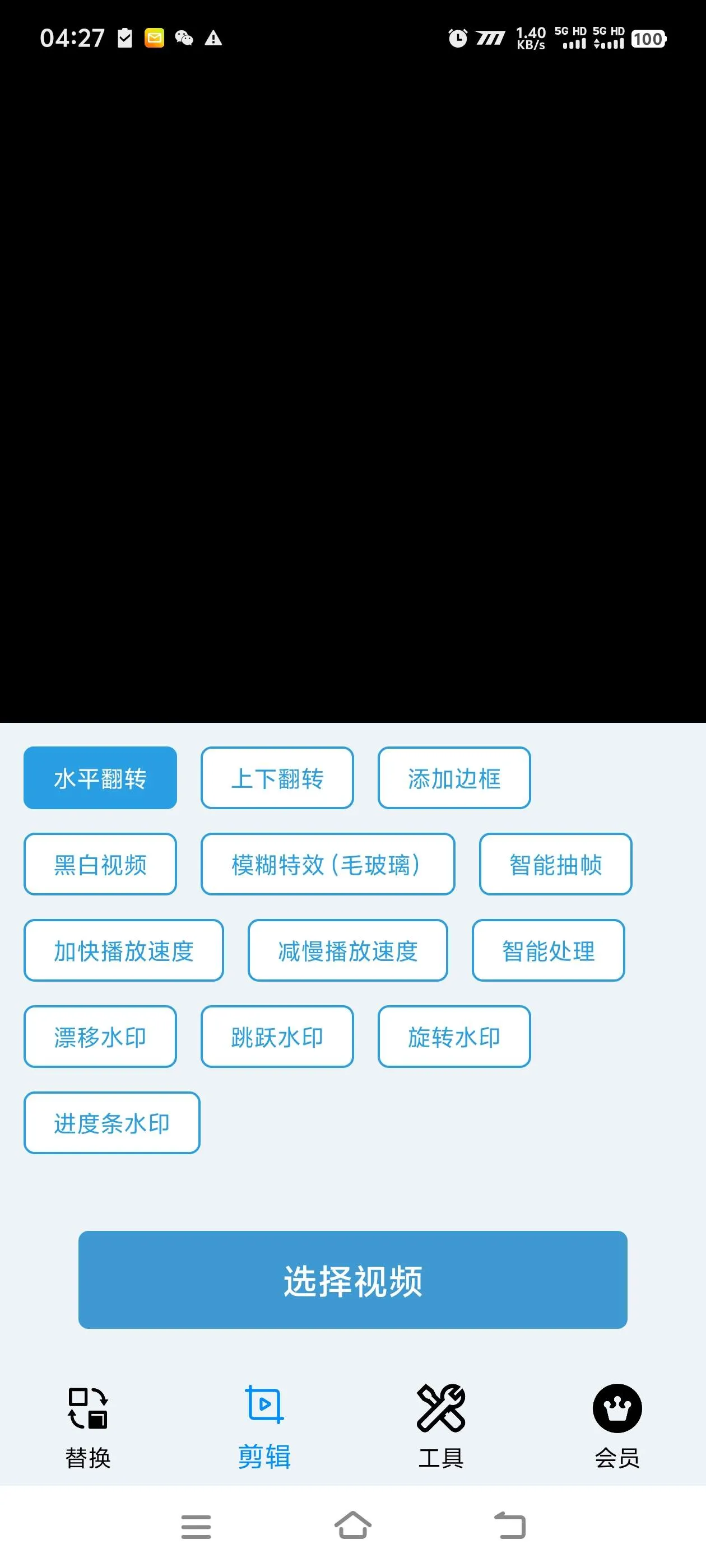Select 进度条水印
The width and height of the screenshot is (706, 1568).
coord(112,1122)
